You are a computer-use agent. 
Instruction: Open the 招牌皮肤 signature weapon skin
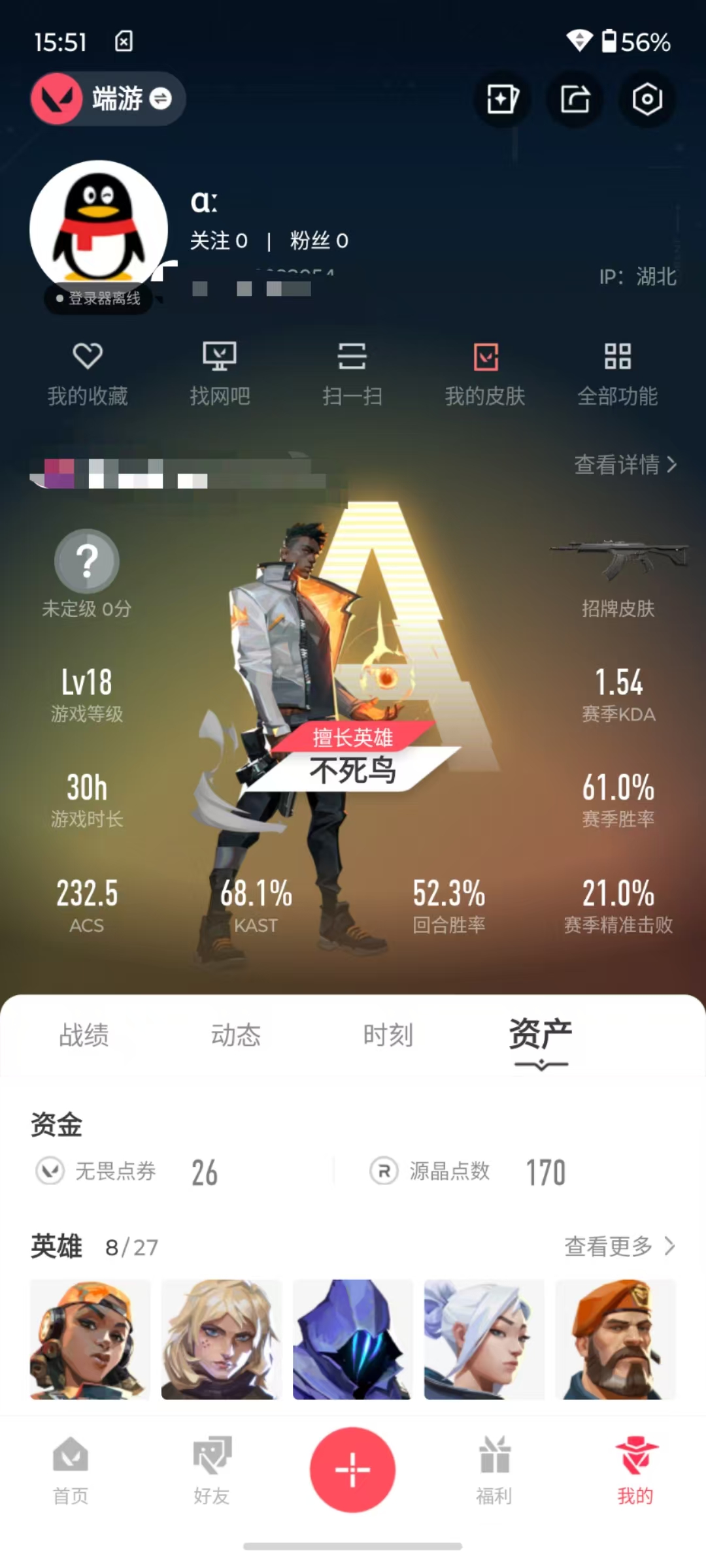618,578
